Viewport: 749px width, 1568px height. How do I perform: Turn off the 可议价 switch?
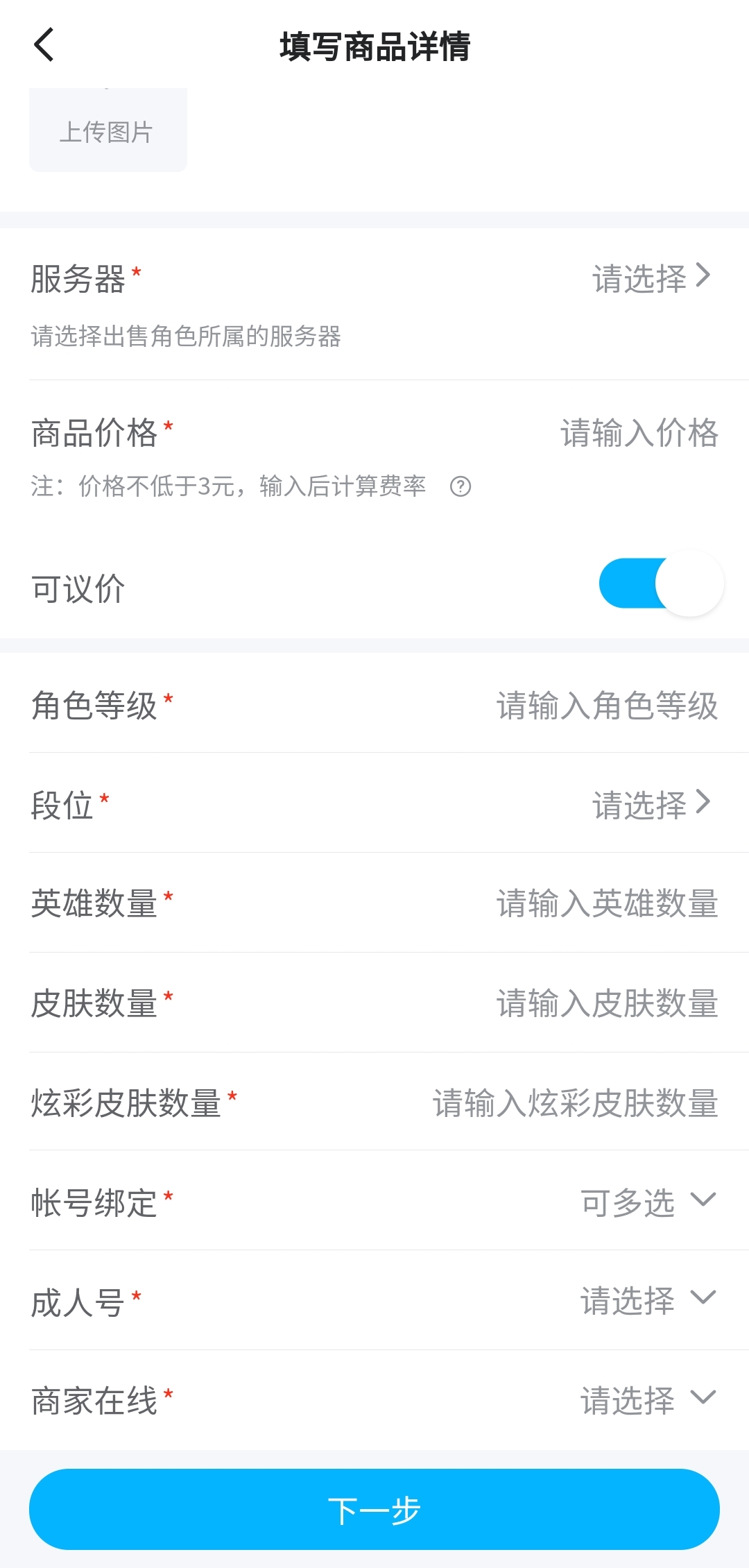coord(661,584)
